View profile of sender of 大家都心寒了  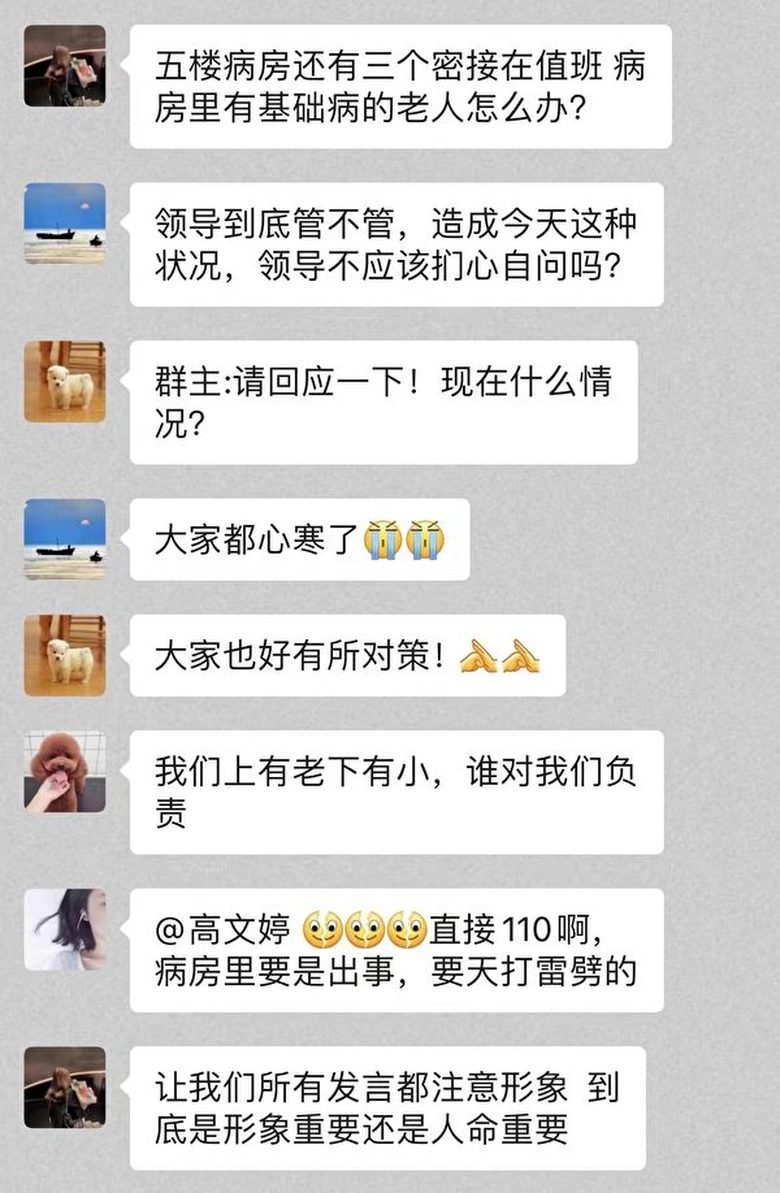[x=65, y=540]
